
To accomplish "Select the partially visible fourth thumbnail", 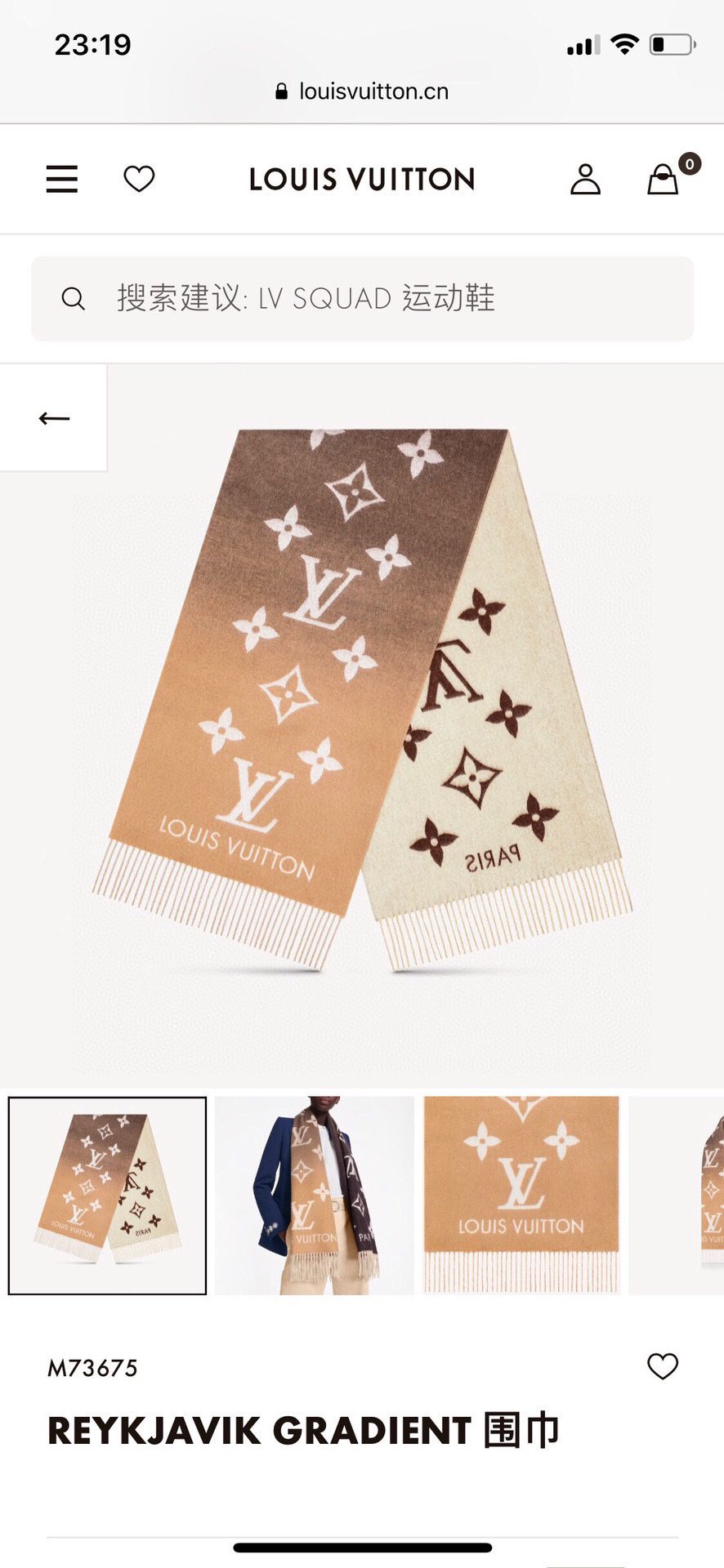I will coord(678,1196).
